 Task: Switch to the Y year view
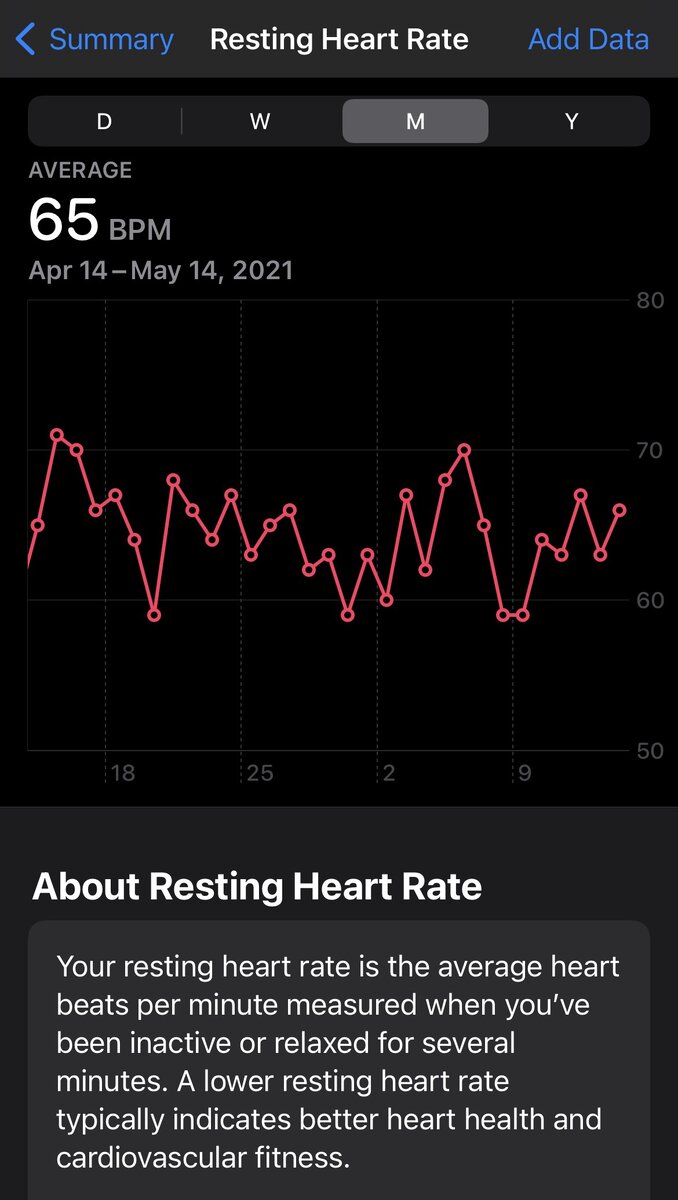[572, 122]
